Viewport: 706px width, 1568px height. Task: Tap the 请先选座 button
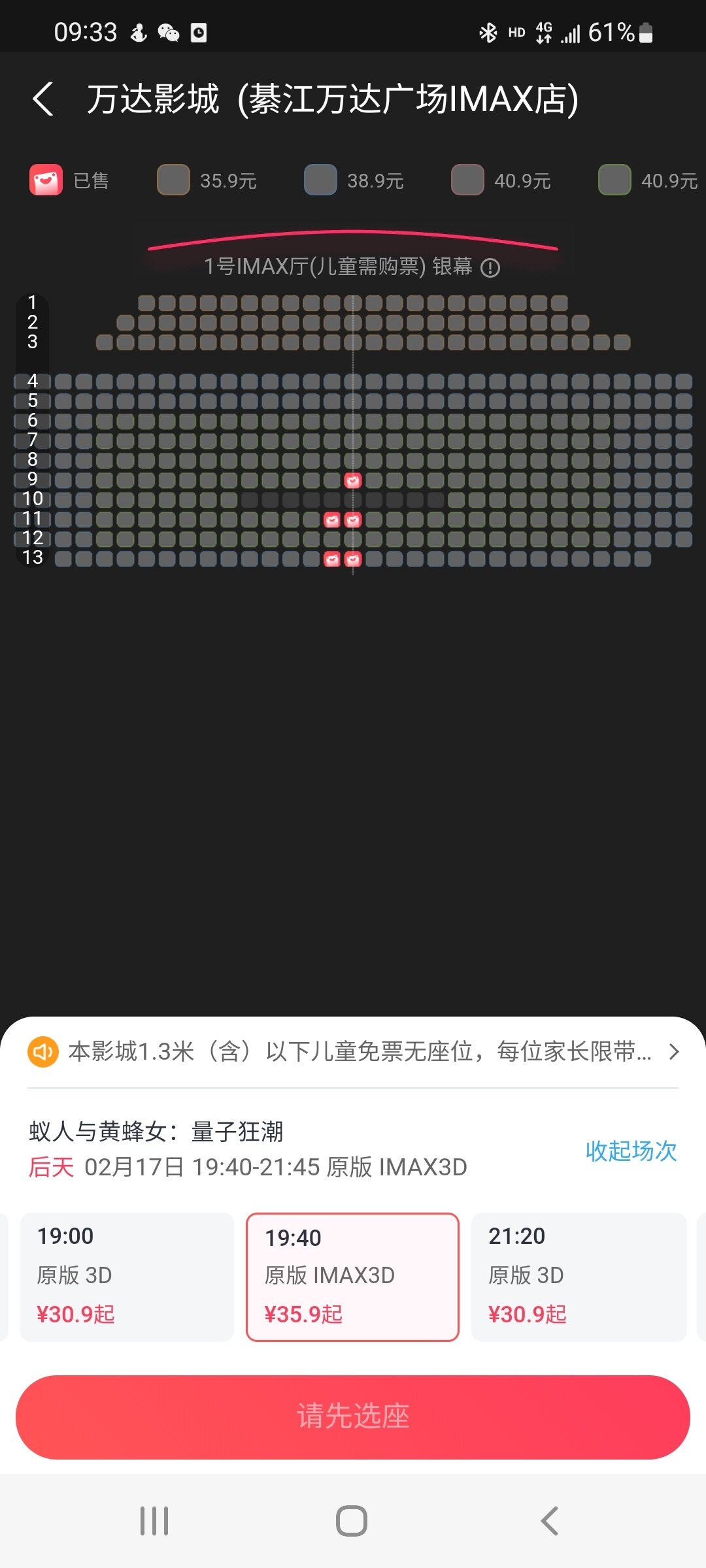[353, 1416]
